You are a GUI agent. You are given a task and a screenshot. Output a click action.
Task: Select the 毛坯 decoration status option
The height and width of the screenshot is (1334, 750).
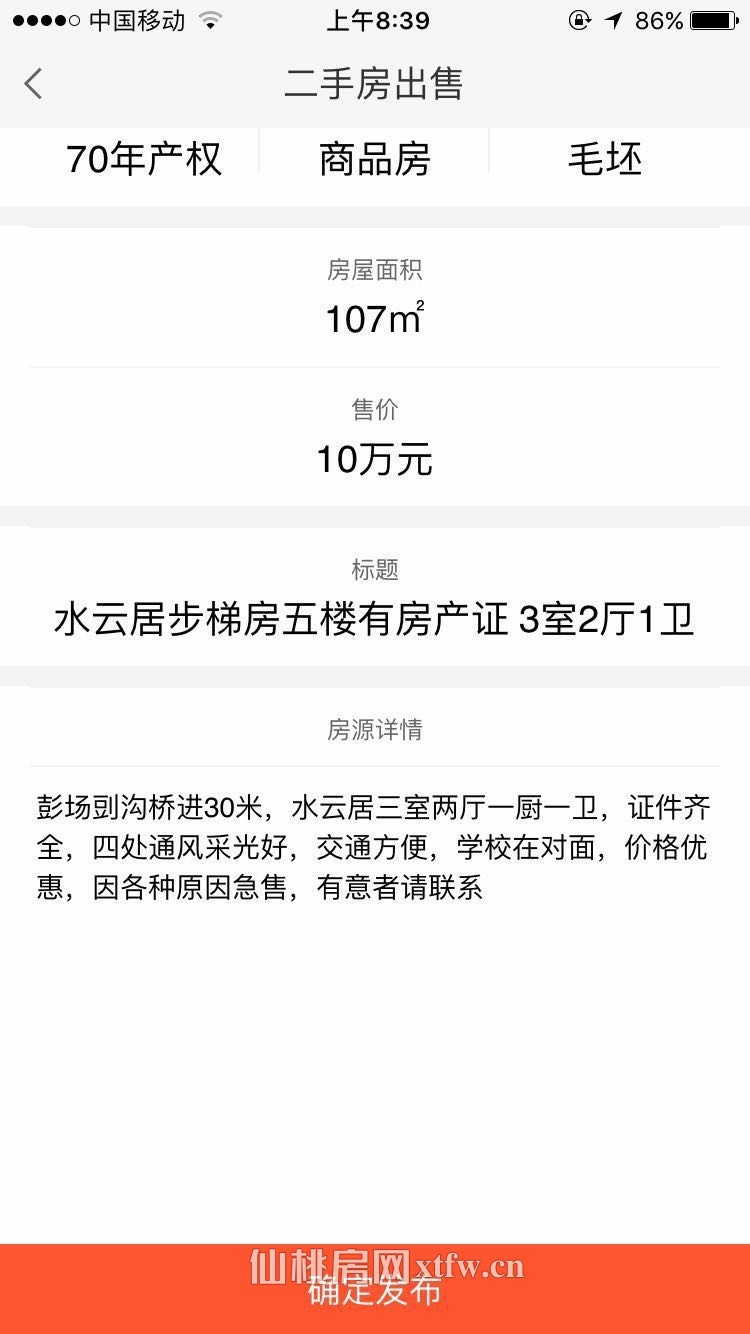pyautogui.click(x=605, y=158)
